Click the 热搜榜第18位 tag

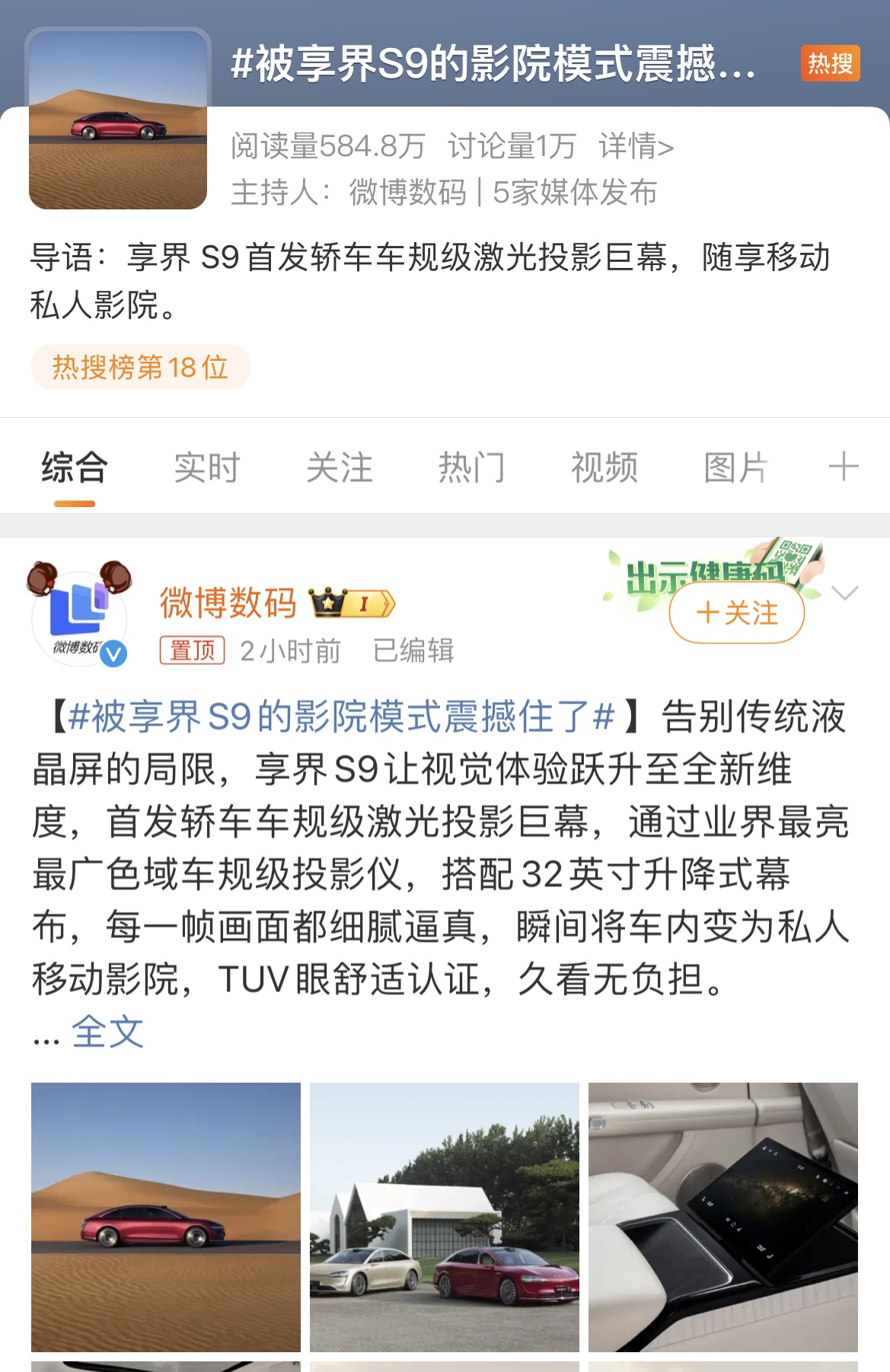[x=140, y=366]
